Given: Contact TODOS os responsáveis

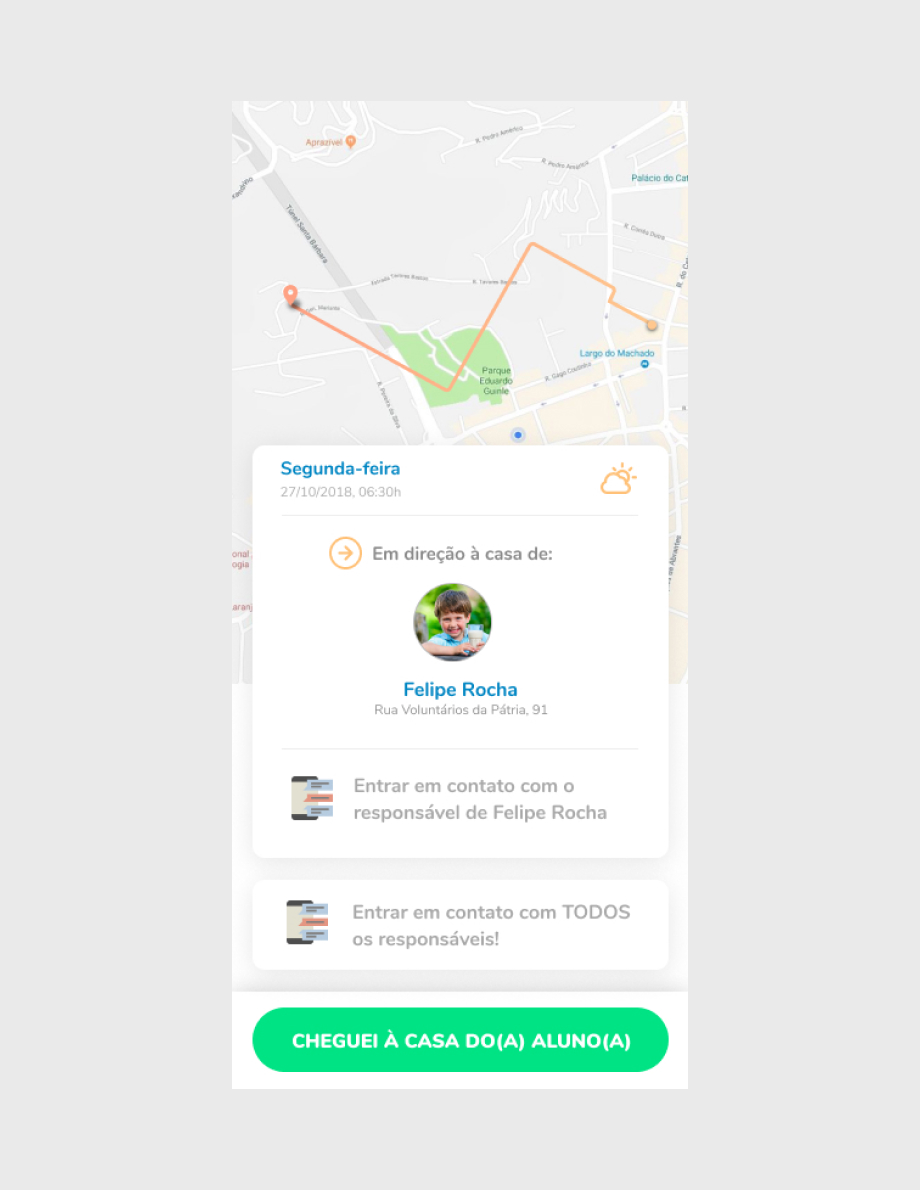Looking at the screenshot, I should 460,925.
